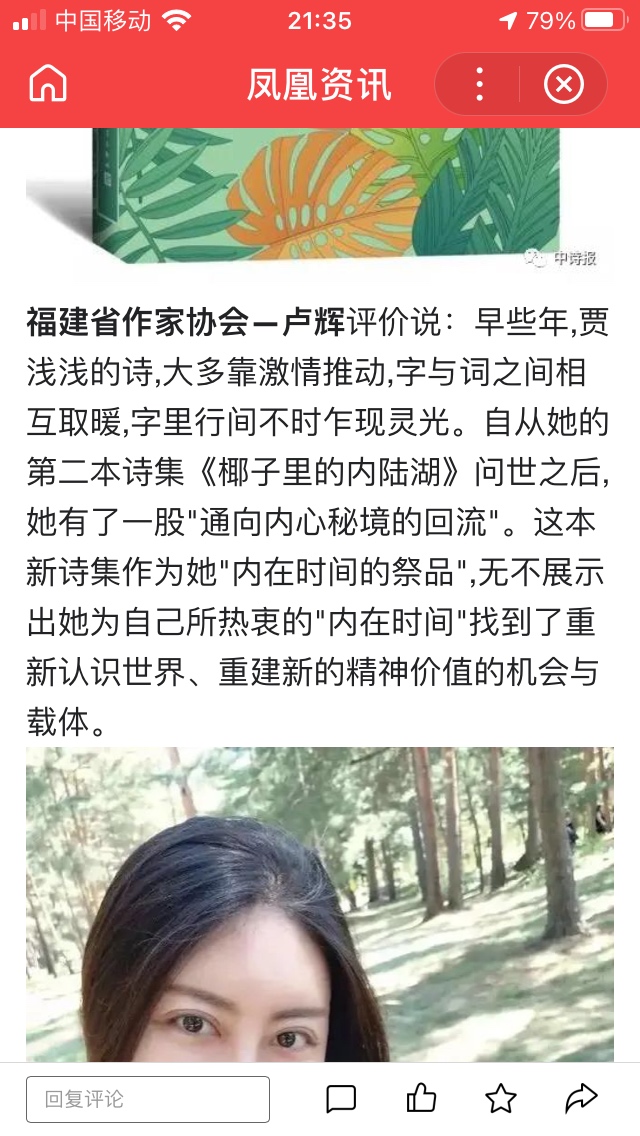Tap the reply comment input field
The image size is (640, 1136).
pyautogui.click(x=148, y=1099)
